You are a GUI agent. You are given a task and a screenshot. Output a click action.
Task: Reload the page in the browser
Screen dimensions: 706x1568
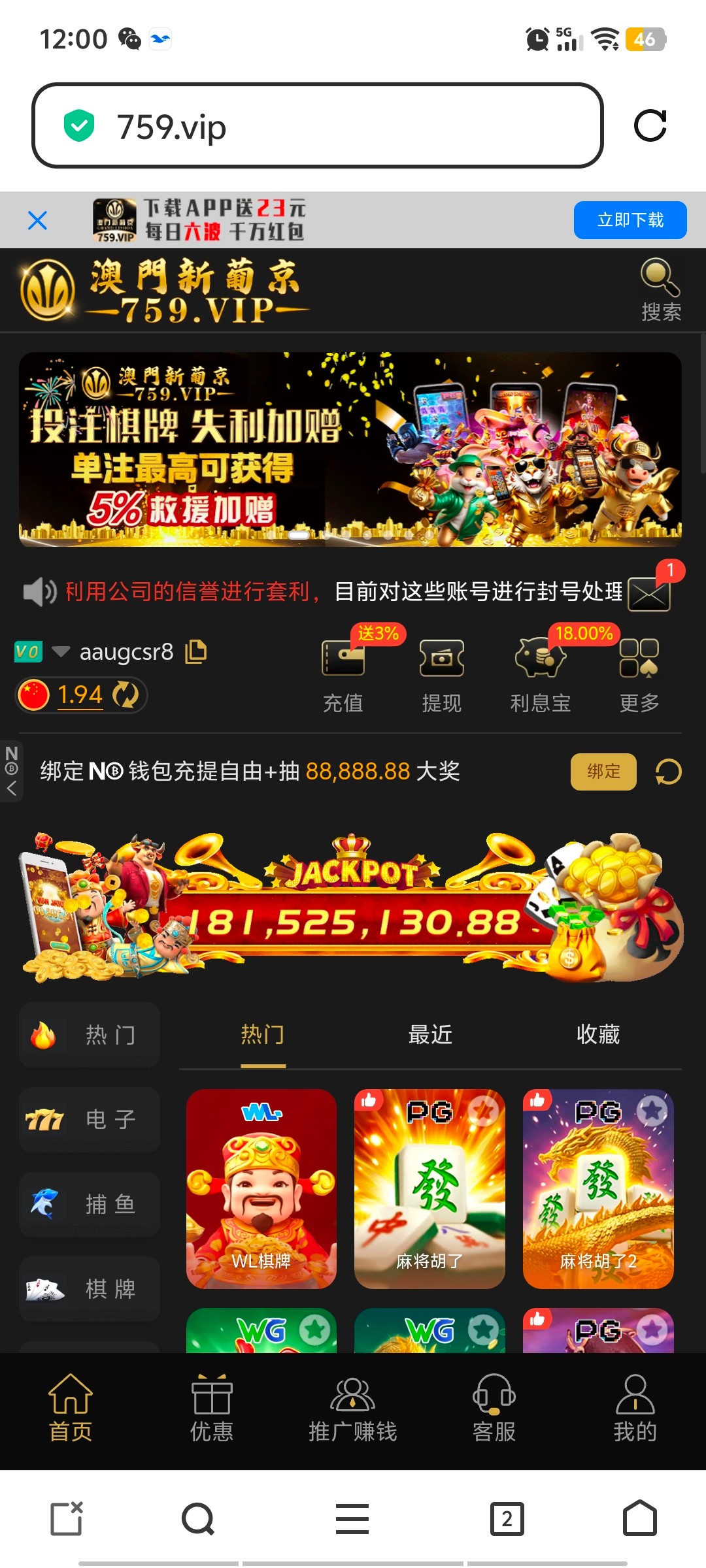point(650,125)
